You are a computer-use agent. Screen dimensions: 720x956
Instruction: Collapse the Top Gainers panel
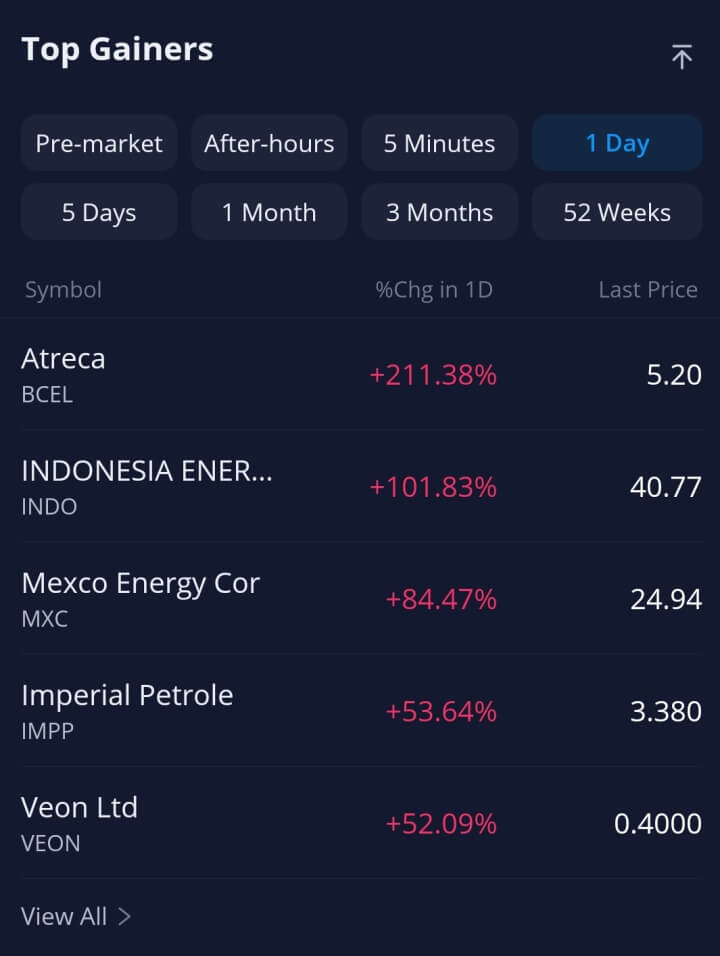coord(682,57)
